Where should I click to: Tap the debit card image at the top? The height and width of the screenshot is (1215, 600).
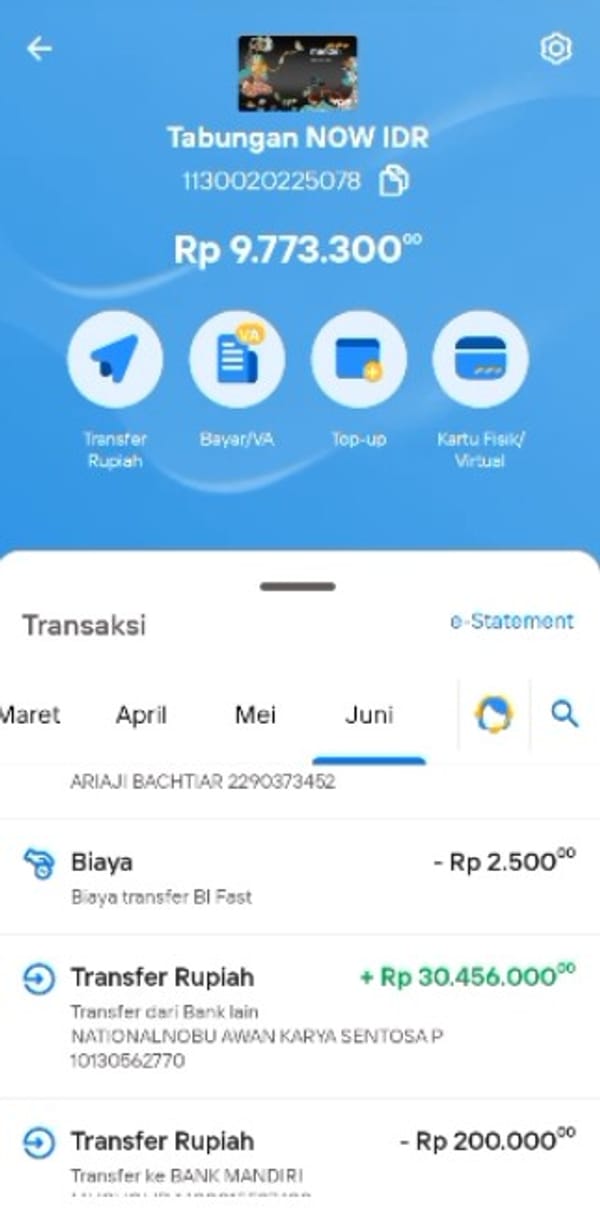pyautogui.click(x=297, y=73)
